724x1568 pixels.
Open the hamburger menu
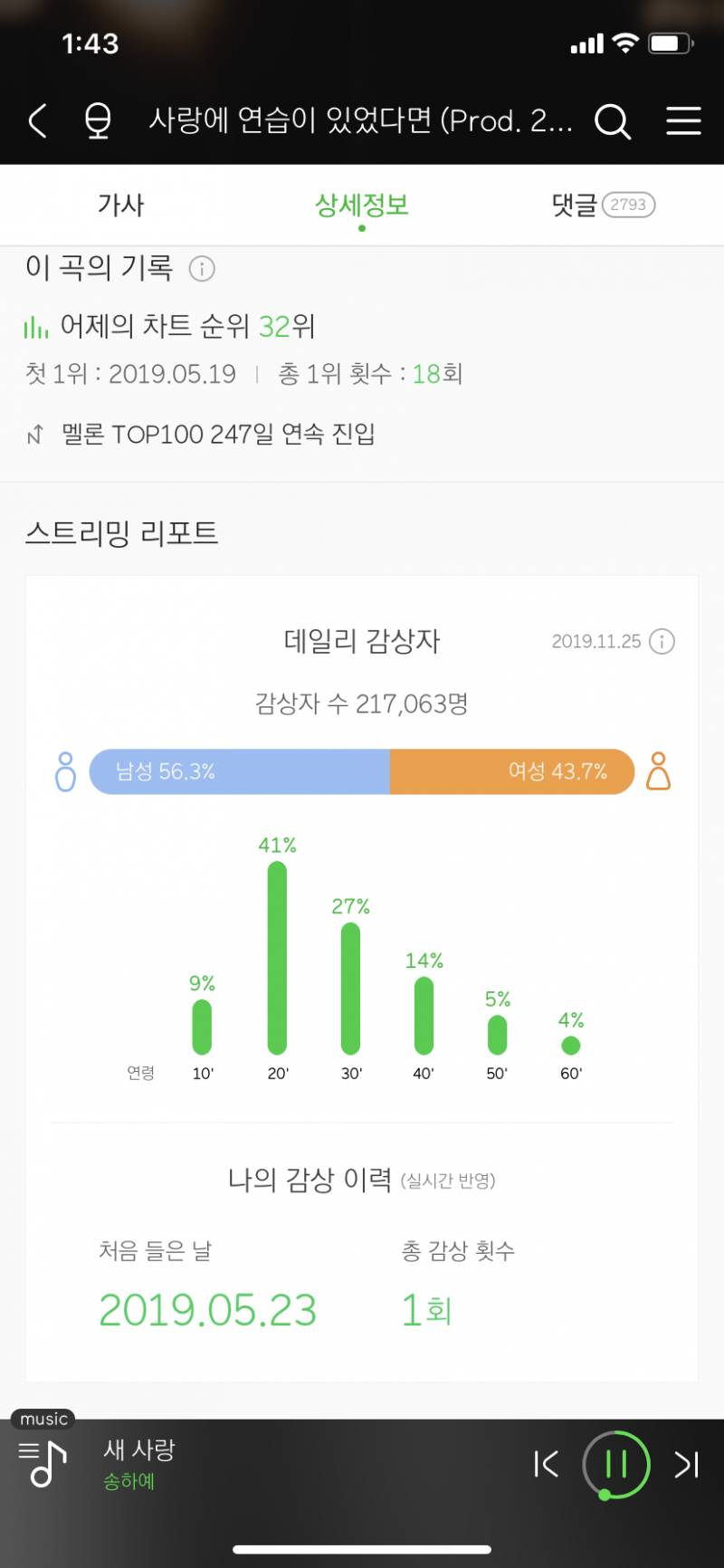click(x=683, y=120)
